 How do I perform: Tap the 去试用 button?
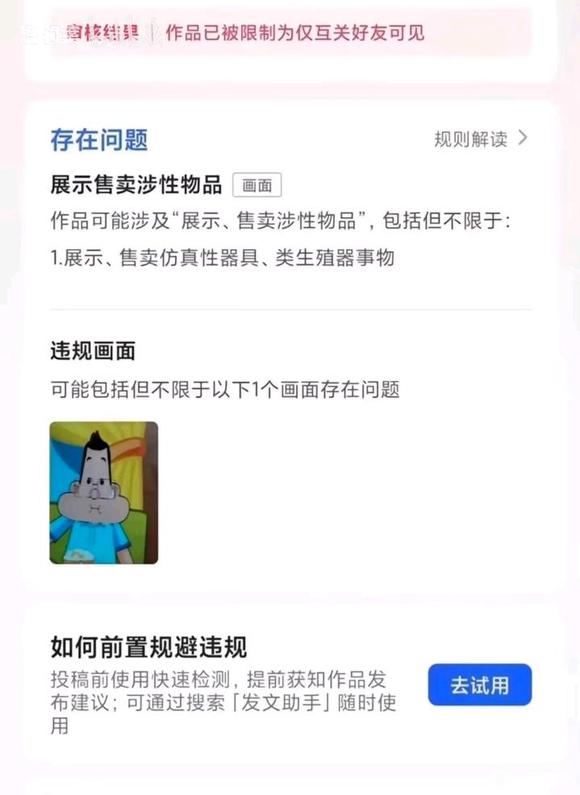[480, 685]
